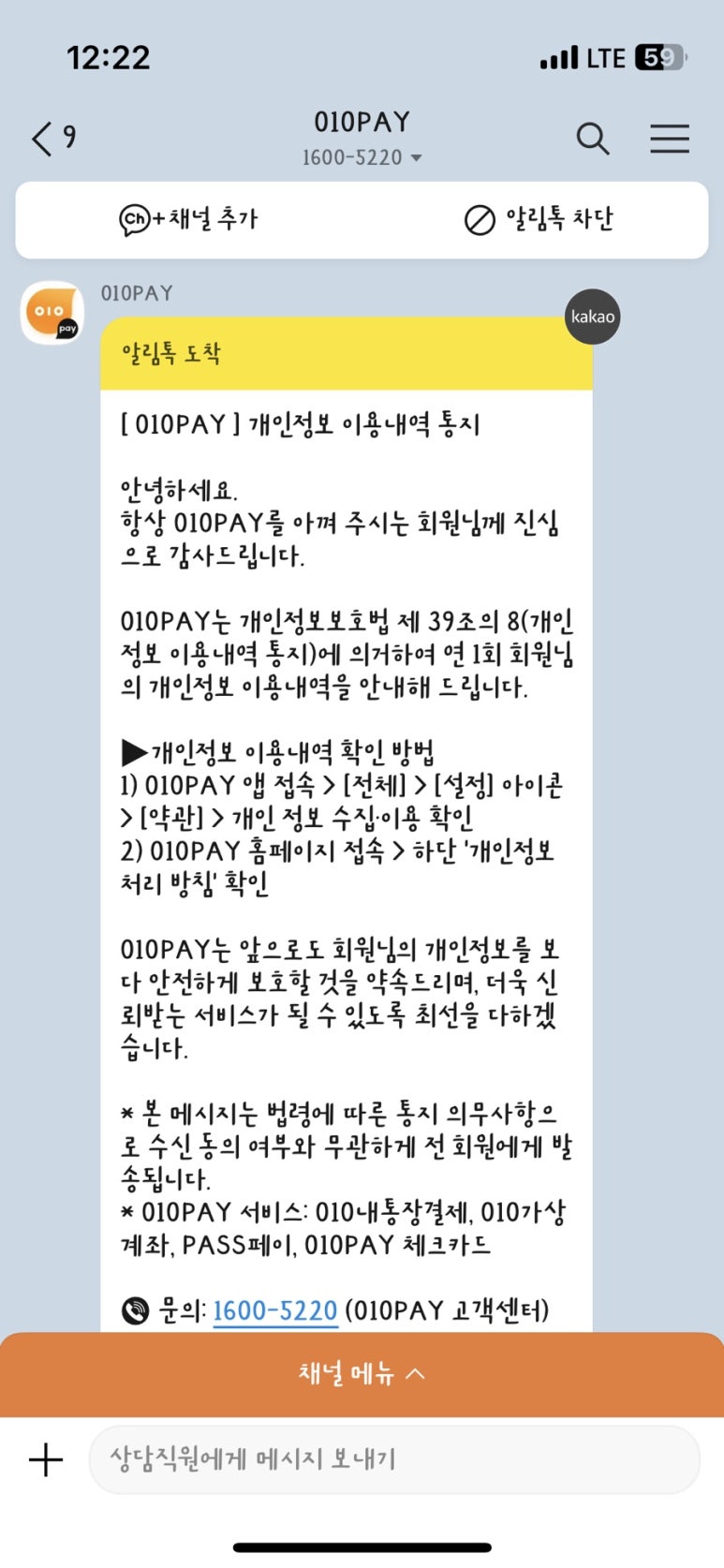Focus the 상담직원에게 메시지 보내기 field
Image resolution: width=724 pixels, height=1568 pixels.
click(394, 1459)
